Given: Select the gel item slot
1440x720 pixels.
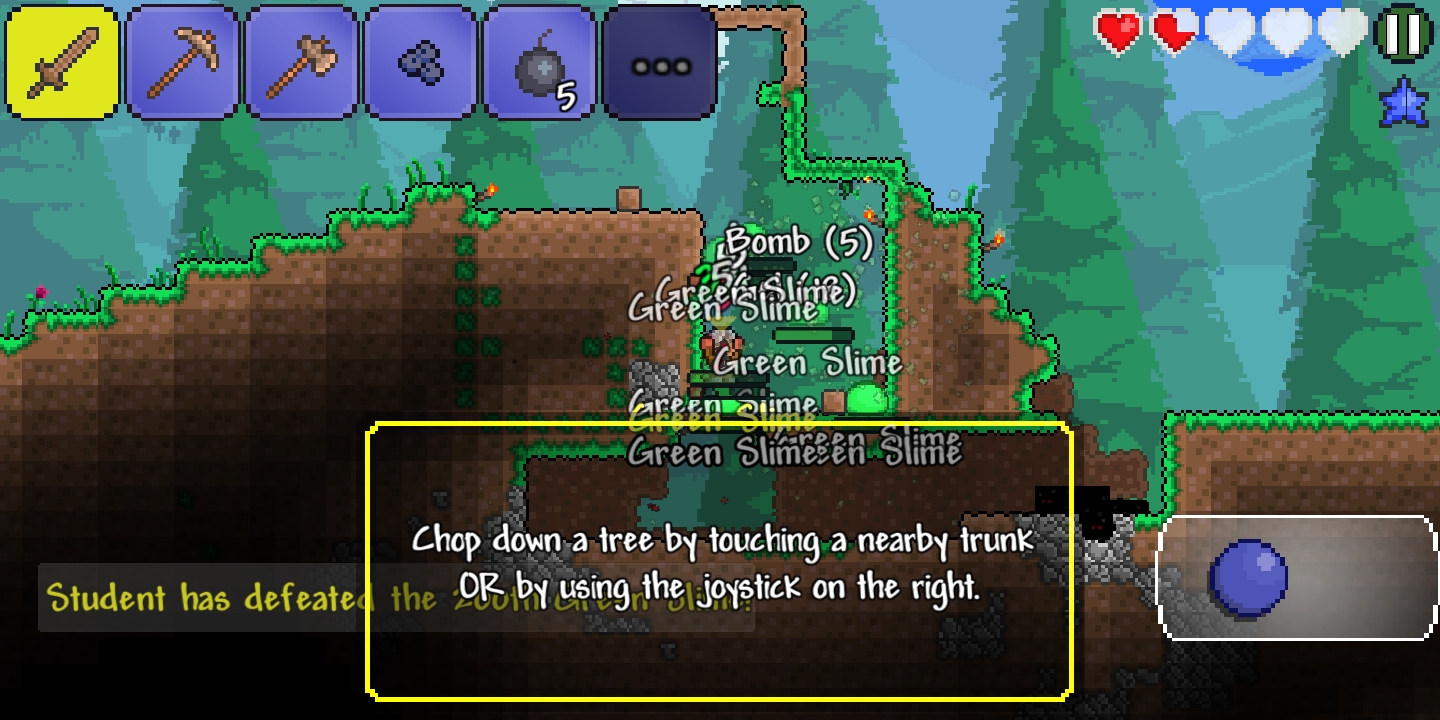Looking at the screenshot, I should click(421, 62).
